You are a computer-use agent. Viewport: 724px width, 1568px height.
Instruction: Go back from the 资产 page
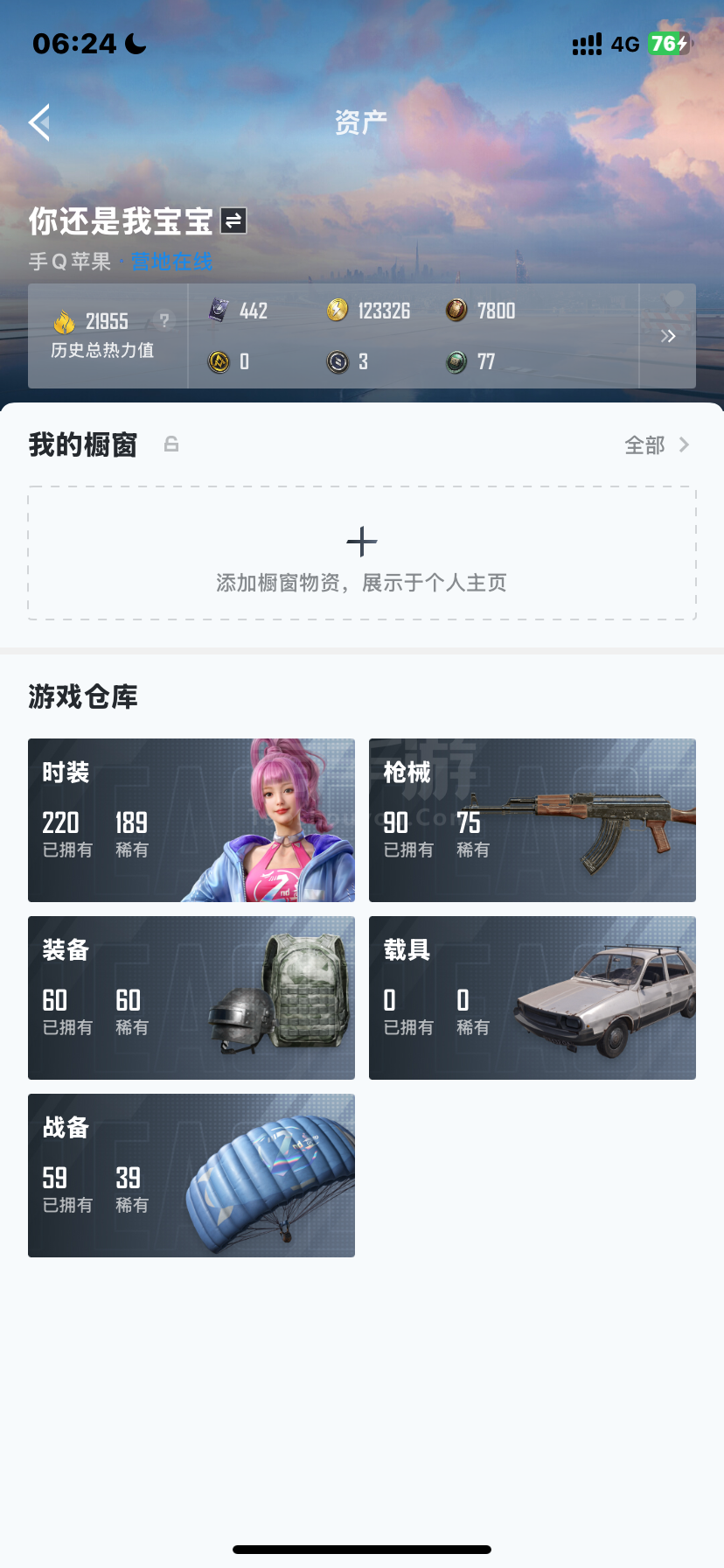pyautogui.click(x=39, y=122)
